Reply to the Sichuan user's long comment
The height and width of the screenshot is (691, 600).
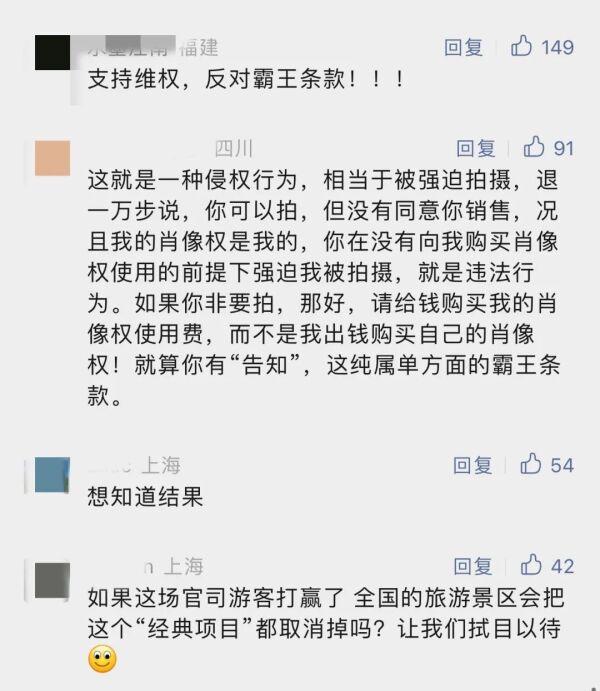[476, 148]
